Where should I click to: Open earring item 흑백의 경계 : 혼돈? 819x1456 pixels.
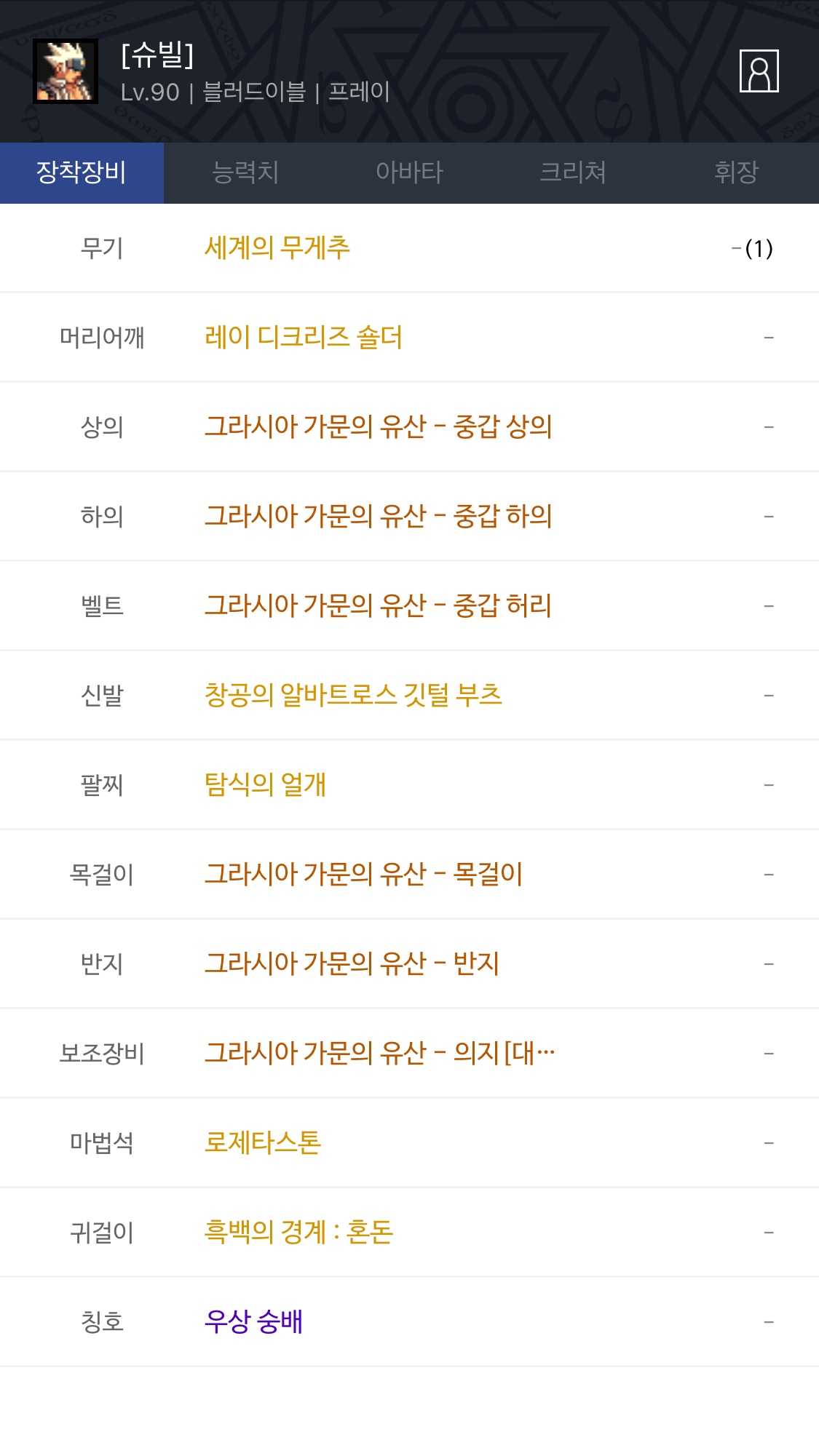click(x=299, y=1233)
